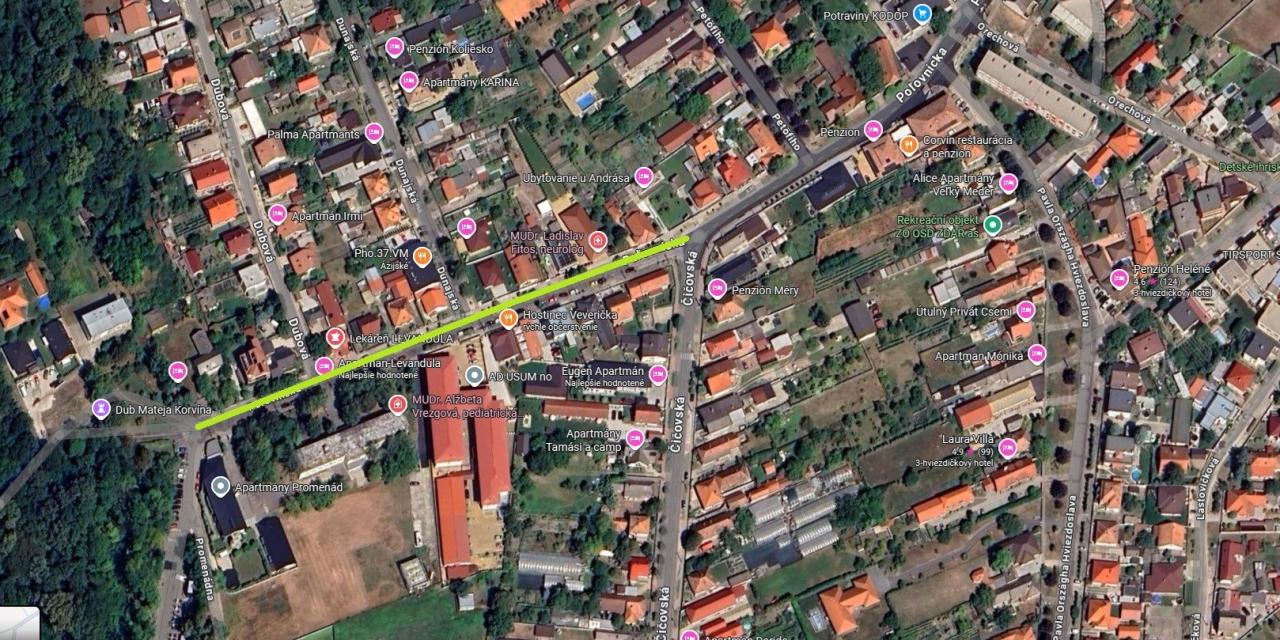Select the Apartmány Promenád marker
1280x640 pixels.
pyautogui.click(x=220, y=486)
